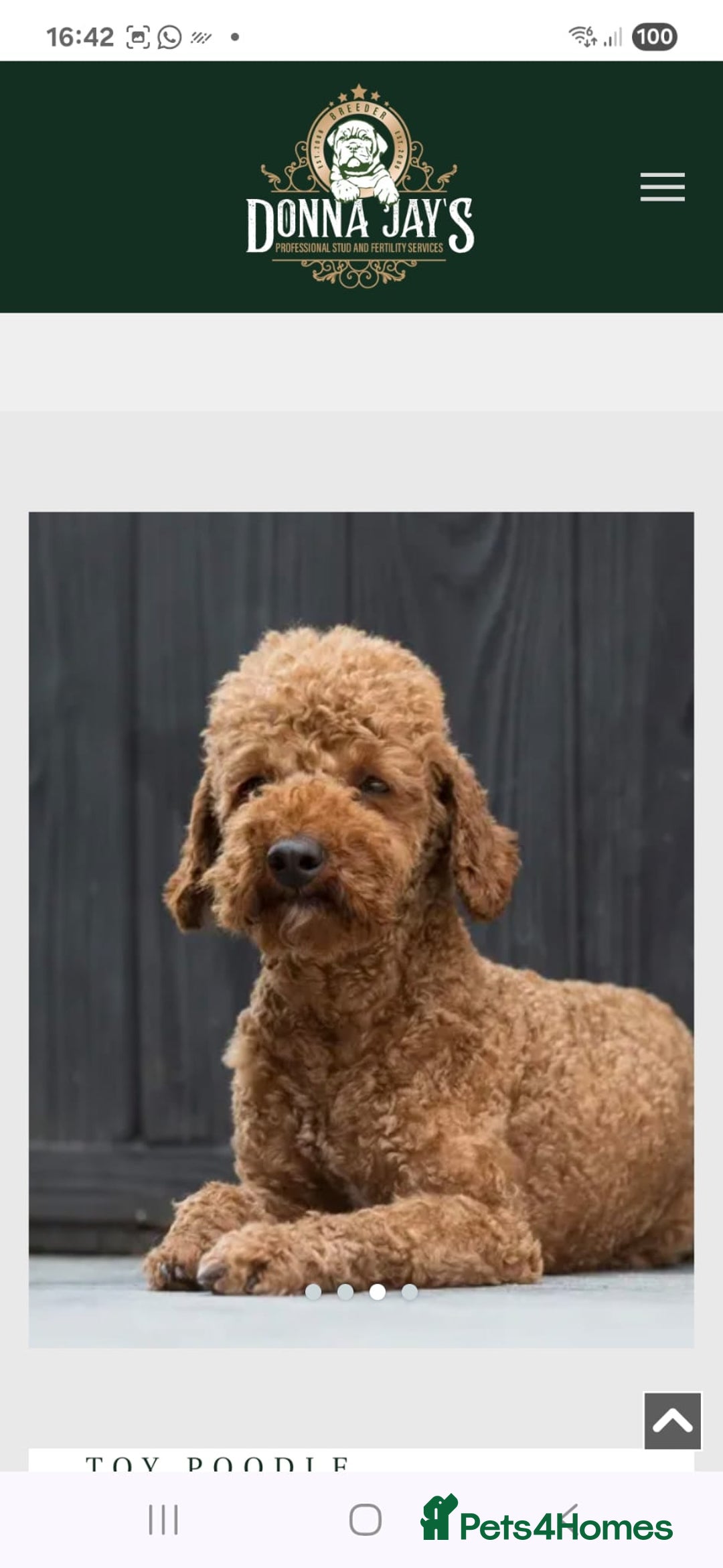Image resolution: width=723 pixels, height=1568 pixels.
Task: Activate the fourth carousel indicator dot
Action: (x=410, y=1291)
